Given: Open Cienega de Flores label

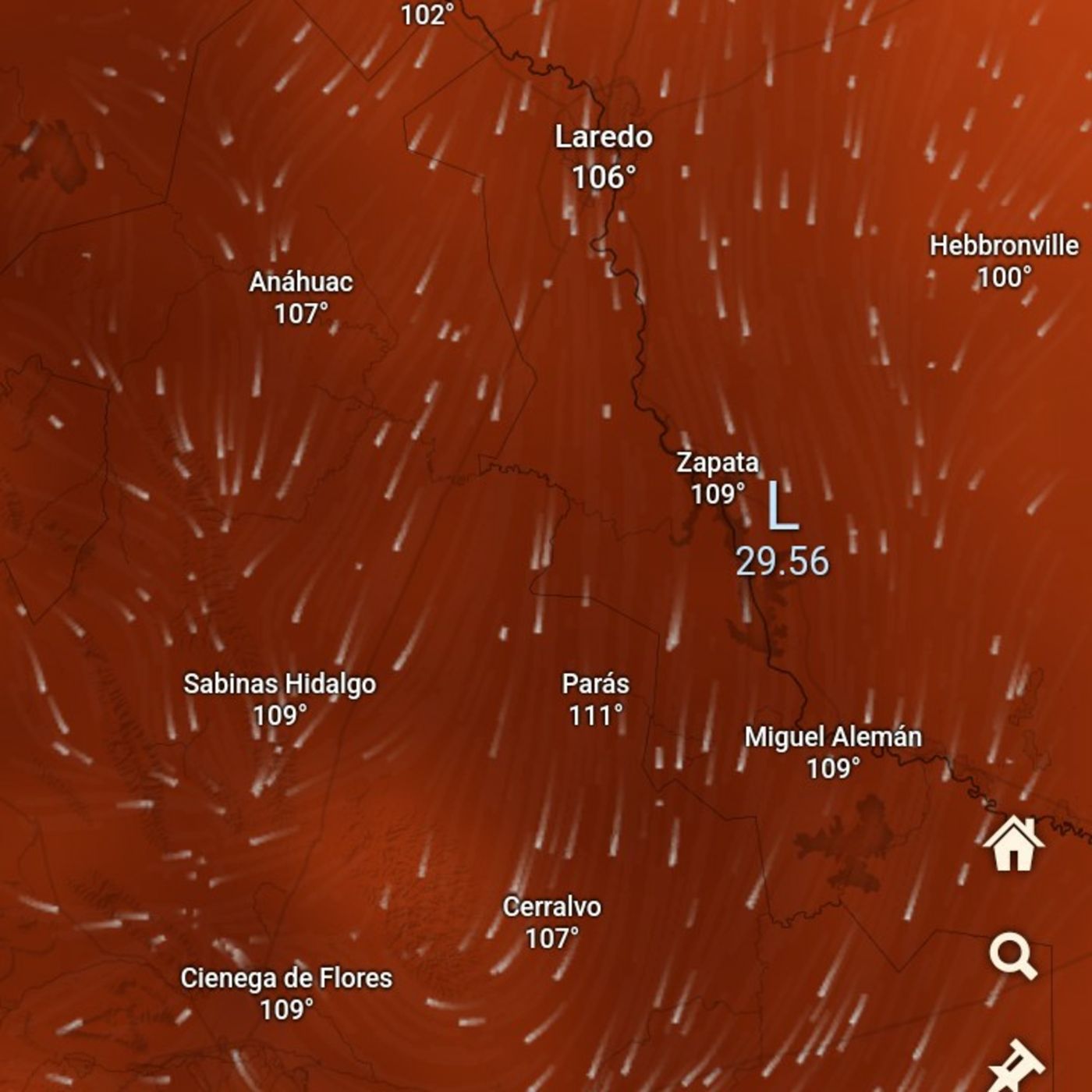Looking at the screenshot, I should coord(286,993).
